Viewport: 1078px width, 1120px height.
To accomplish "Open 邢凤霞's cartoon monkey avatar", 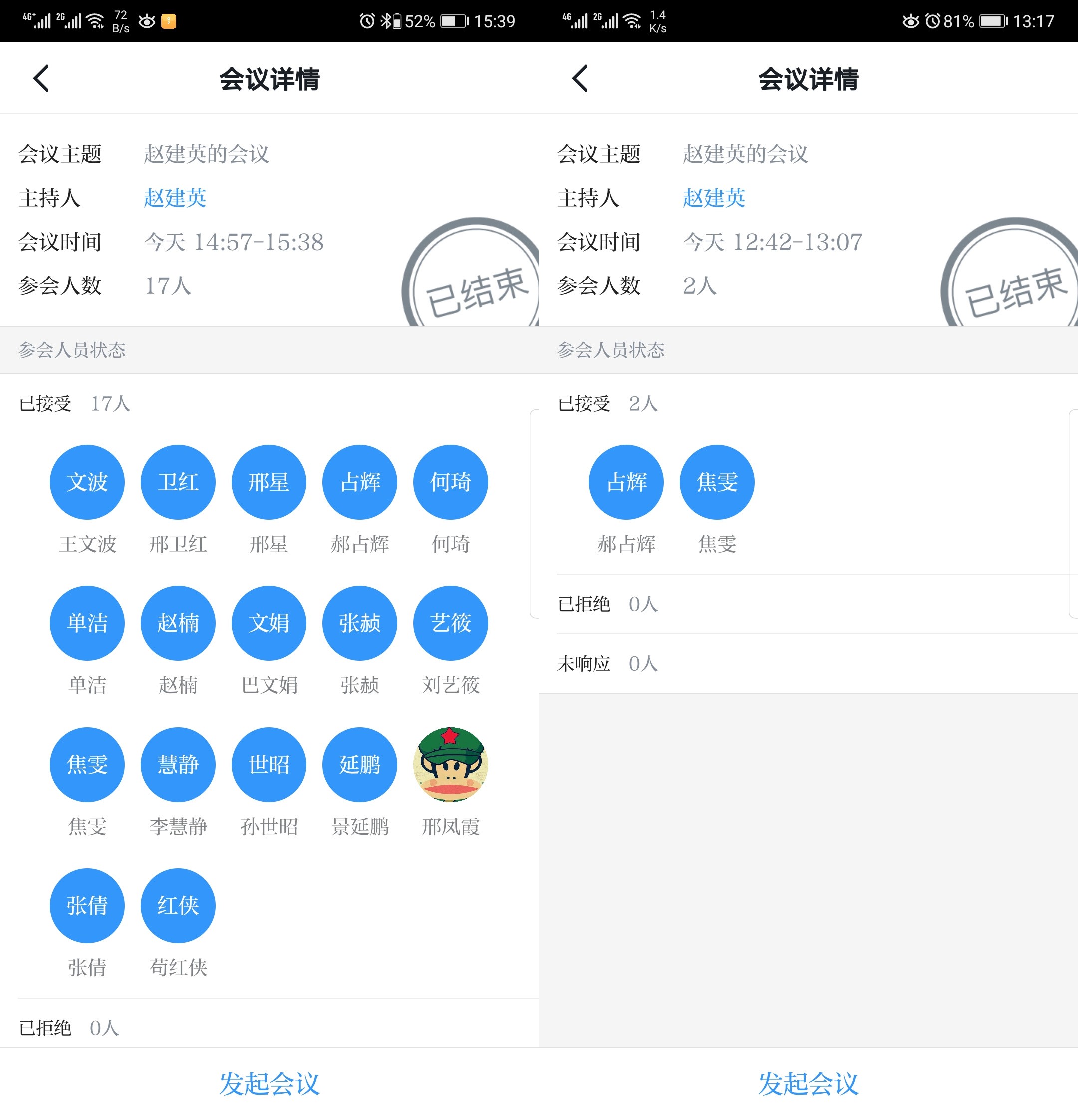I will tap(450, 764).
